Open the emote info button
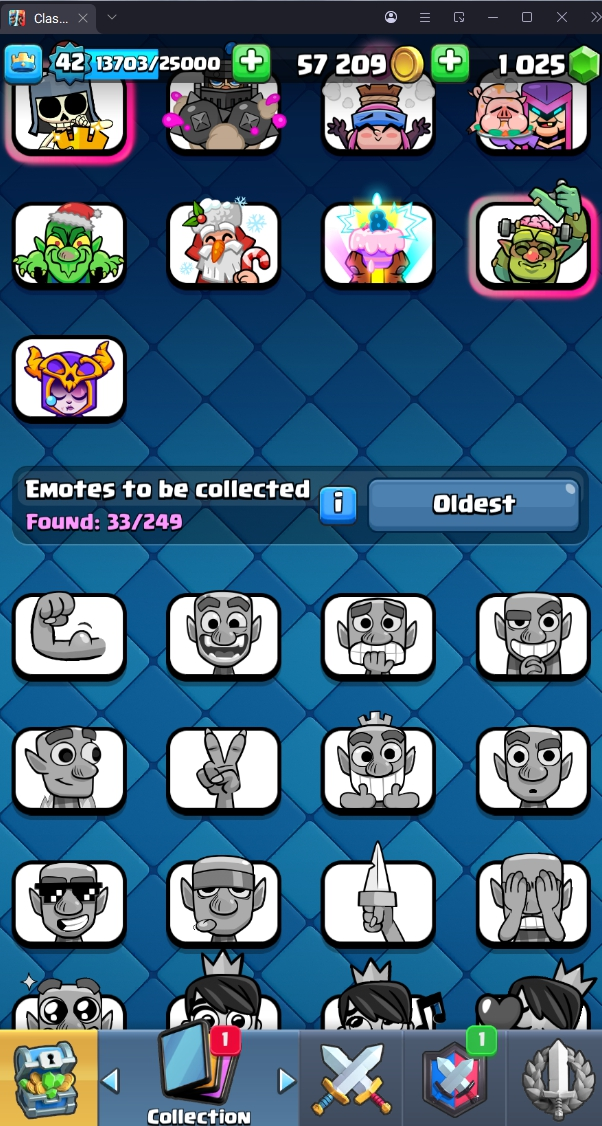The height and width of the screenshot is (1126, 602). pos(338,504)
